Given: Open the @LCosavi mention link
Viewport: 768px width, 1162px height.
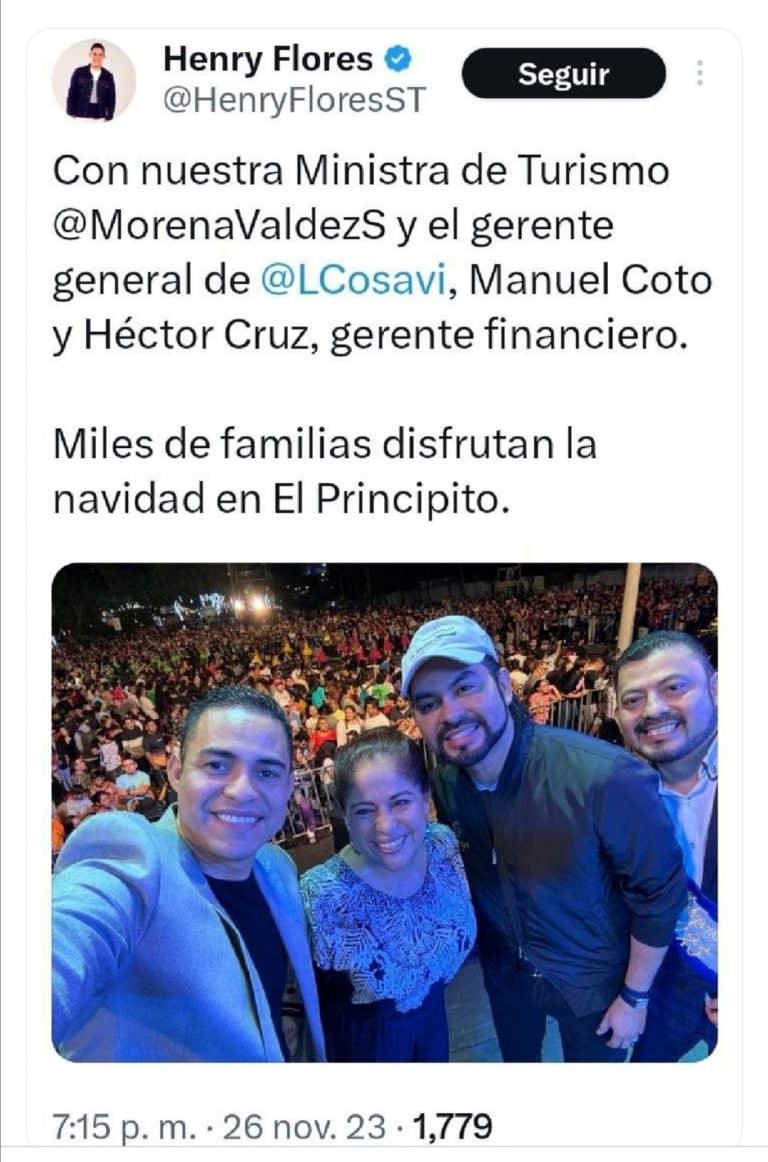Looking at the screenshot, I should (x=350, y=281).
